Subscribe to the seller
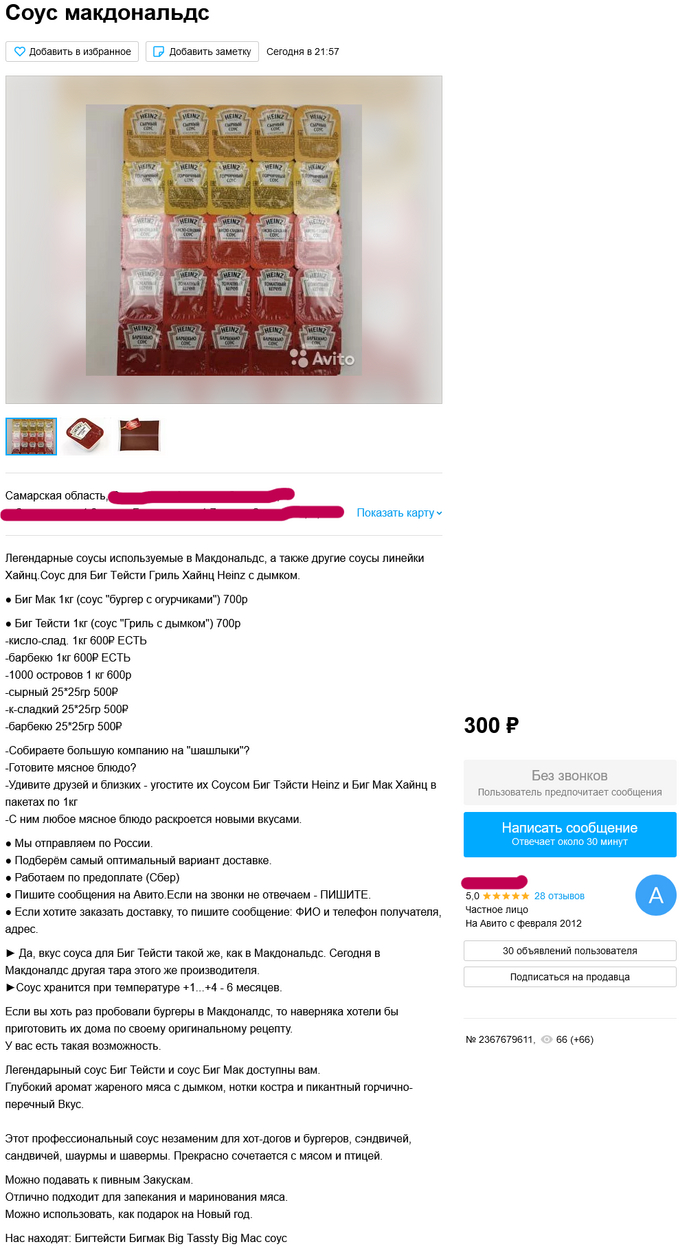The height and width of the screenshot is (1253, 700). point(569,977)
